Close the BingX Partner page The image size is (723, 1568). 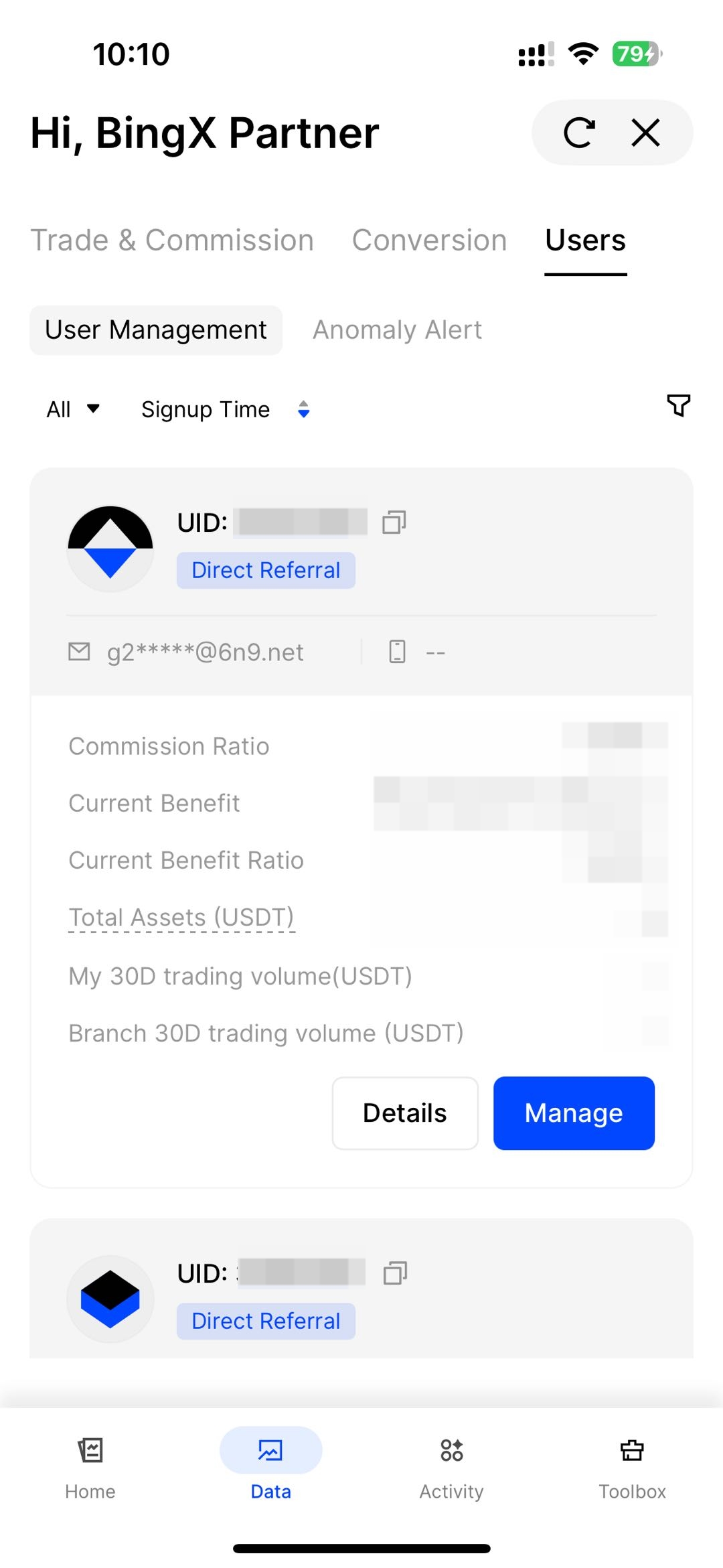click(645, 133)
